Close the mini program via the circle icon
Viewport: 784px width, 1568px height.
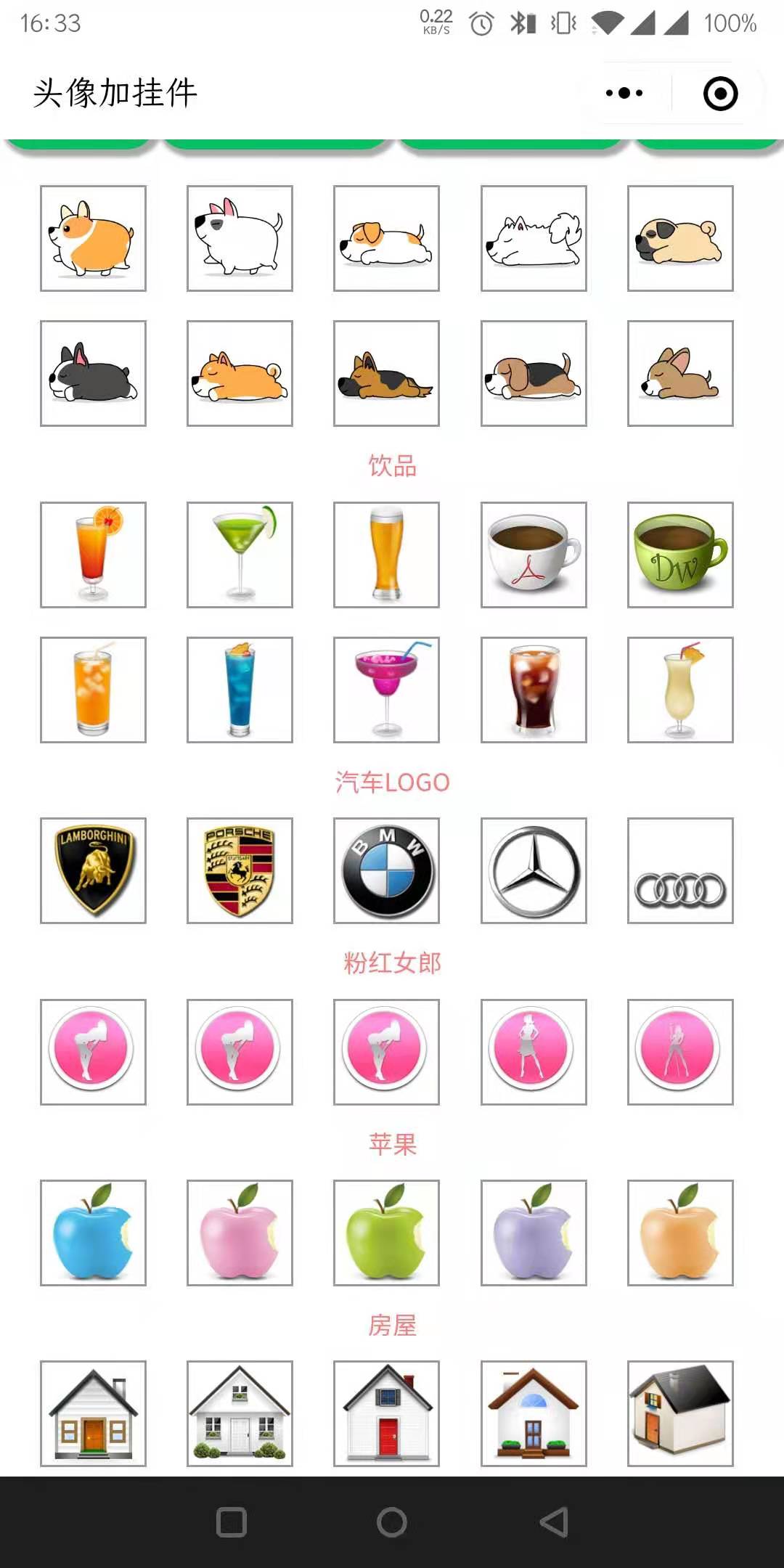[720, 94]
